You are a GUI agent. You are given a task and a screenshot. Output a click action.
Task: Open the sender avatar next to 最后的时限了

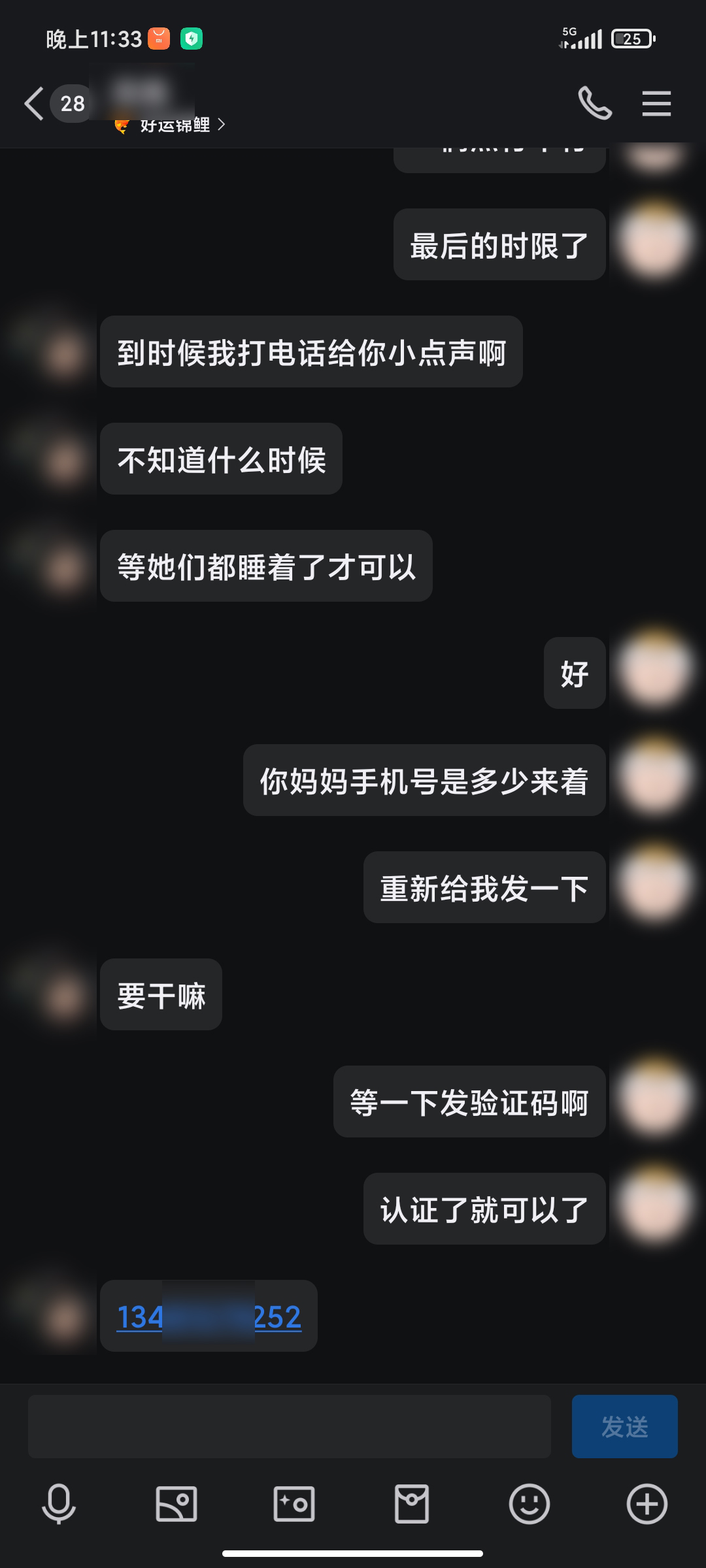coord(655,240)
